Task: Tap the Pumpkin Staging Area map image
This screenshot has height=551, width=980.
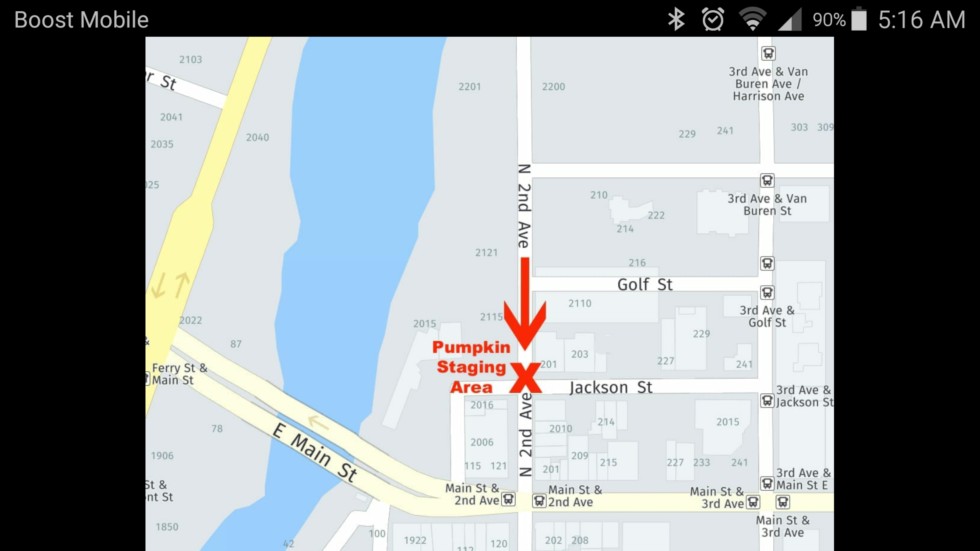Action: coord(489,294)
